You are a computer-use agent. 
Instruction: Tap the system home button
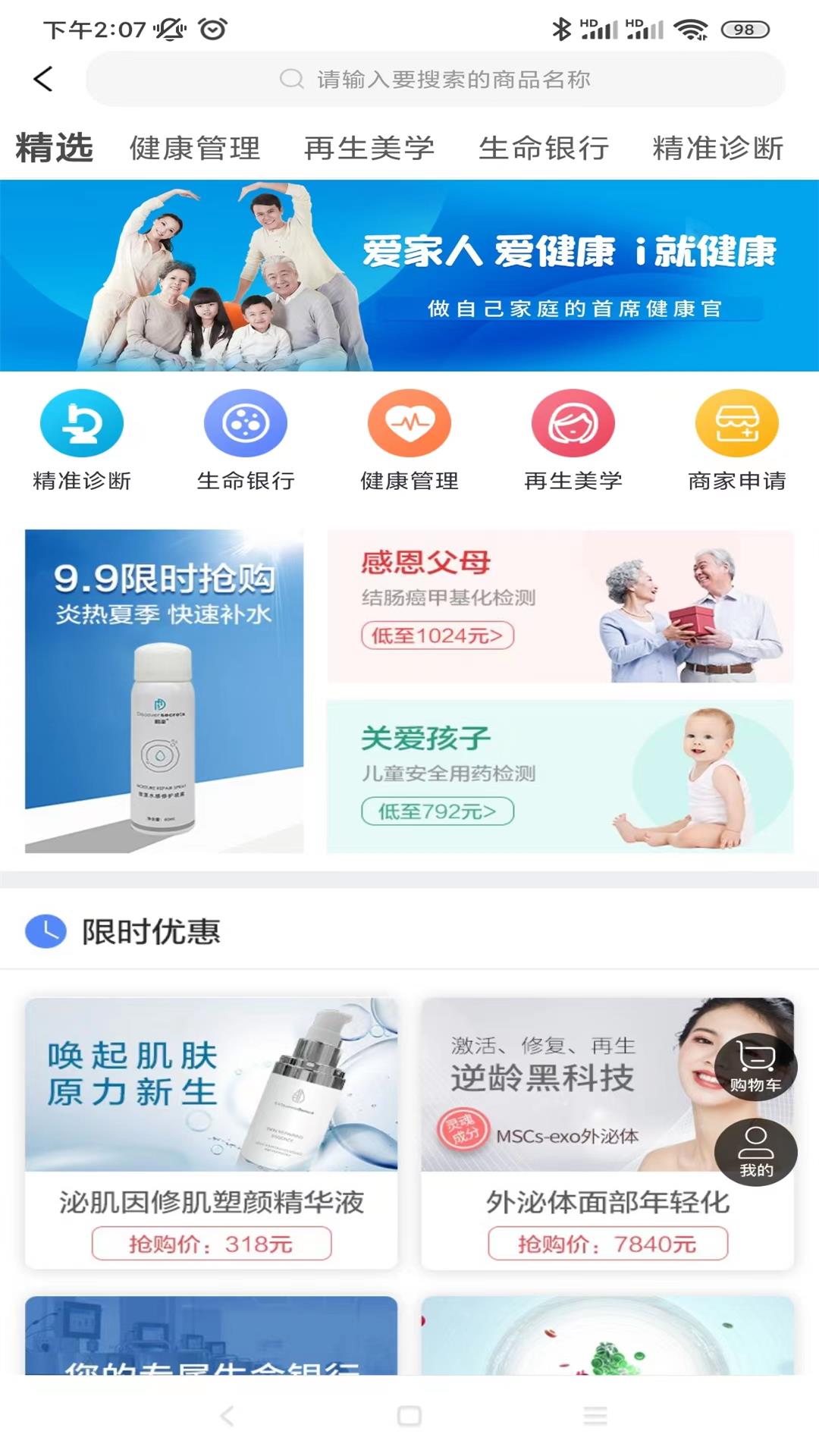409,1415
